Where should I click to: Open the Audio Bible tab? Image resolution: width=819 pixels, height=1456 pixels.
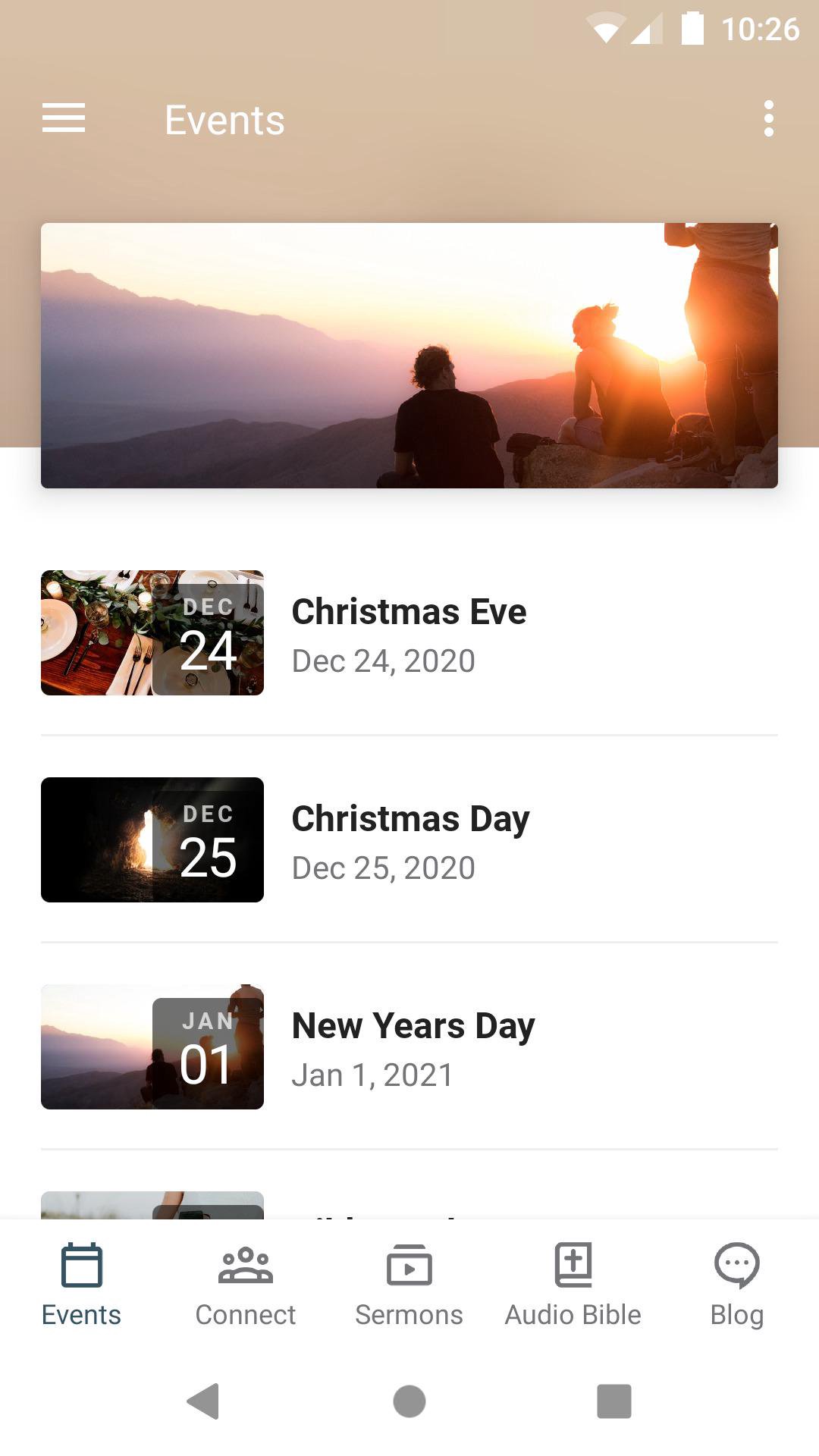(x=573, y=1285)
